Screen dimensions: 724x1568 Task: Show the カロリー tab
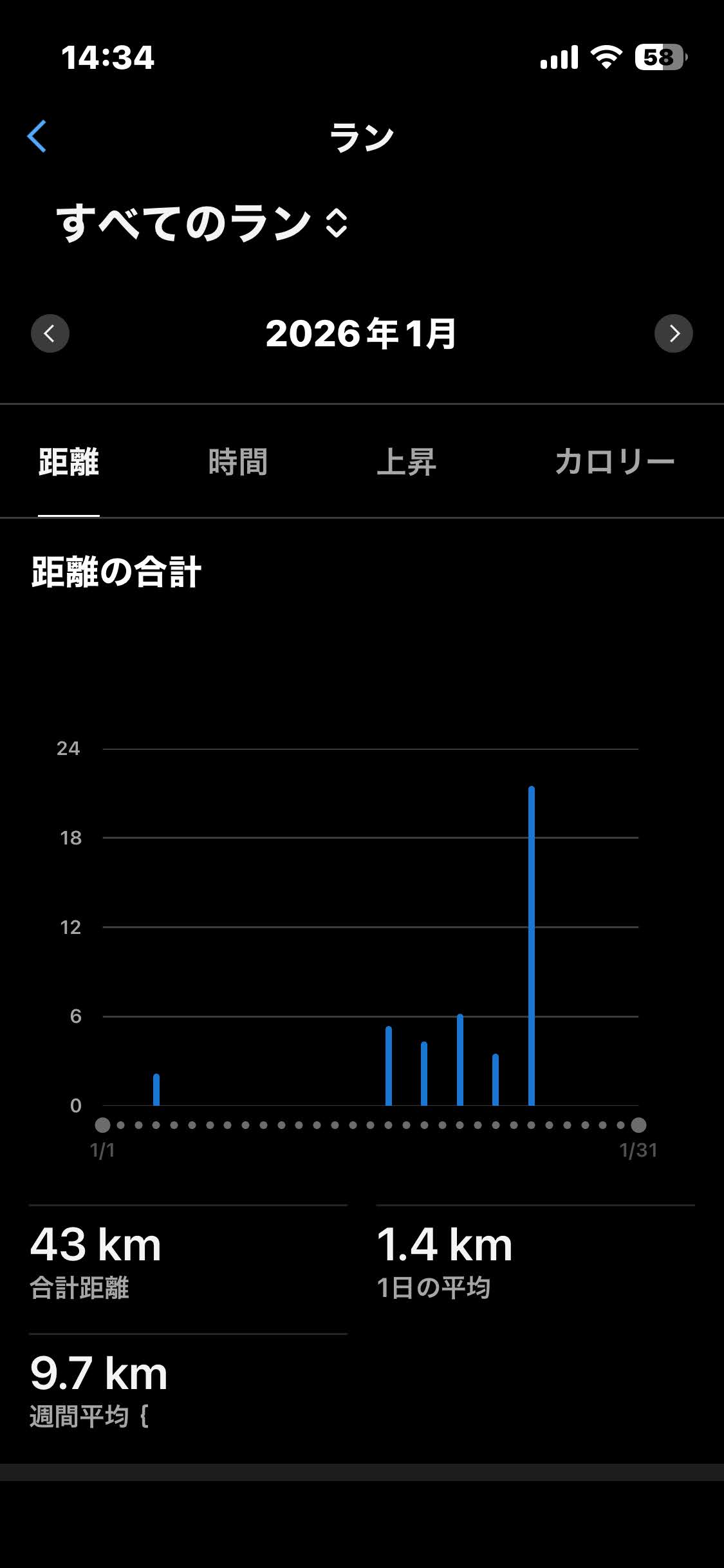point(615,462)
